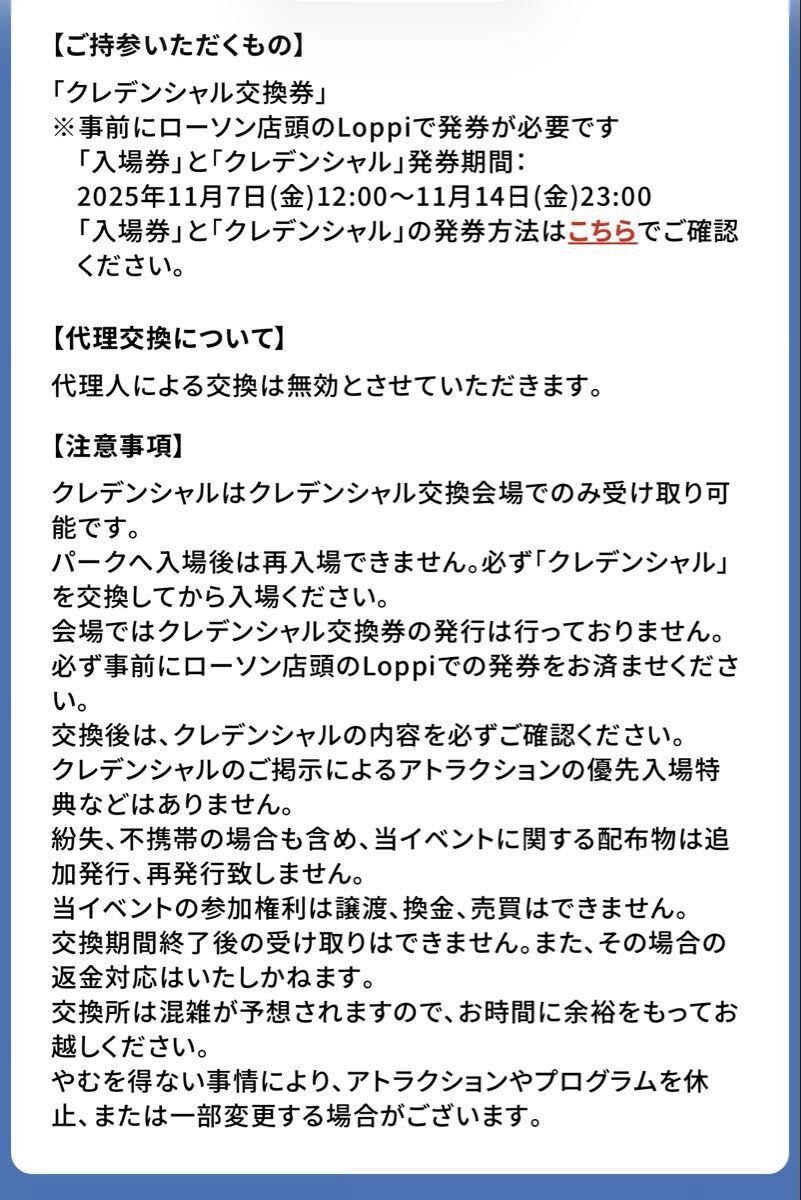Open the こちら link for ticket issuing instructions
This screenshot has width=801, height=1200.
point(602,232)
